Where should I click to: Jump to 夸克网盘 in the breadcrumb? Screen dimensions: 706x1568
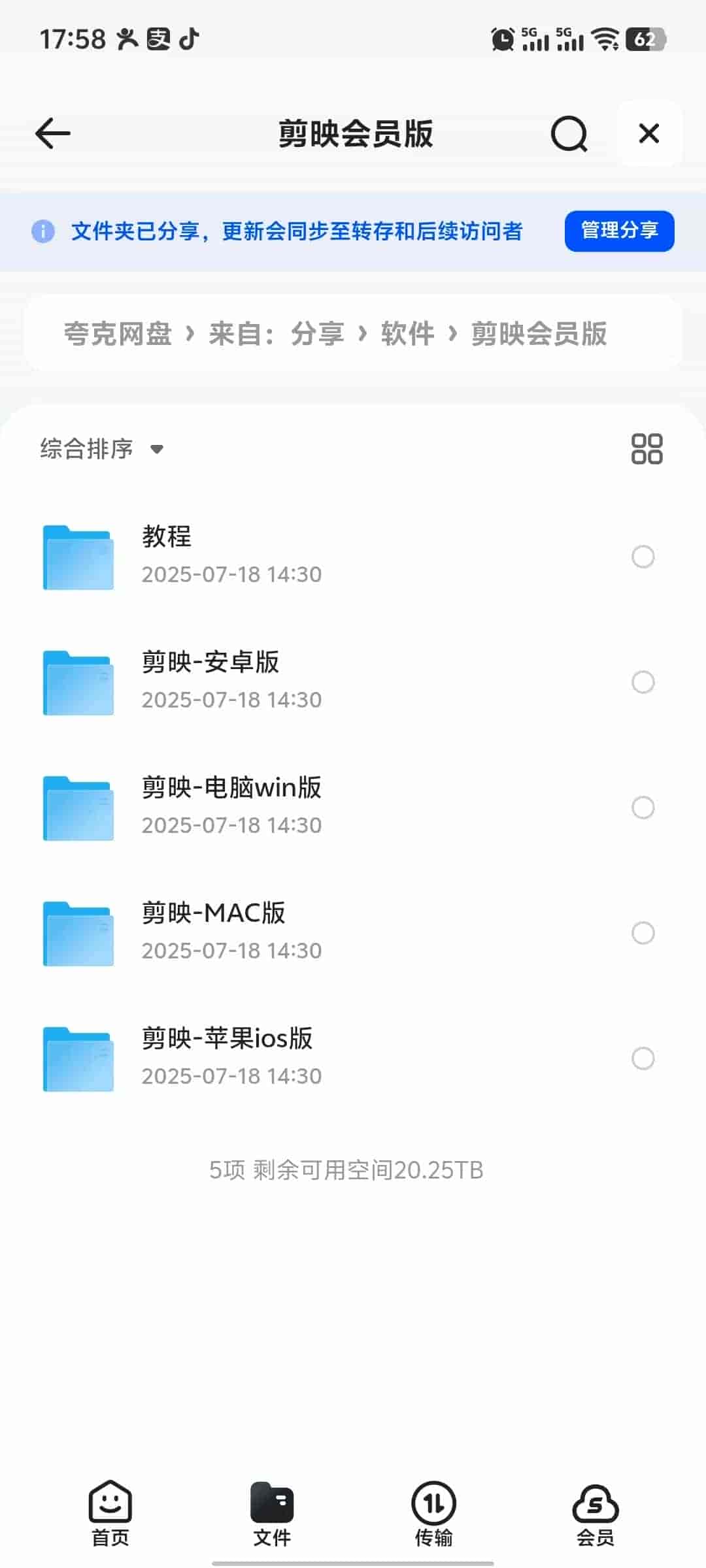tap(118, 334)
